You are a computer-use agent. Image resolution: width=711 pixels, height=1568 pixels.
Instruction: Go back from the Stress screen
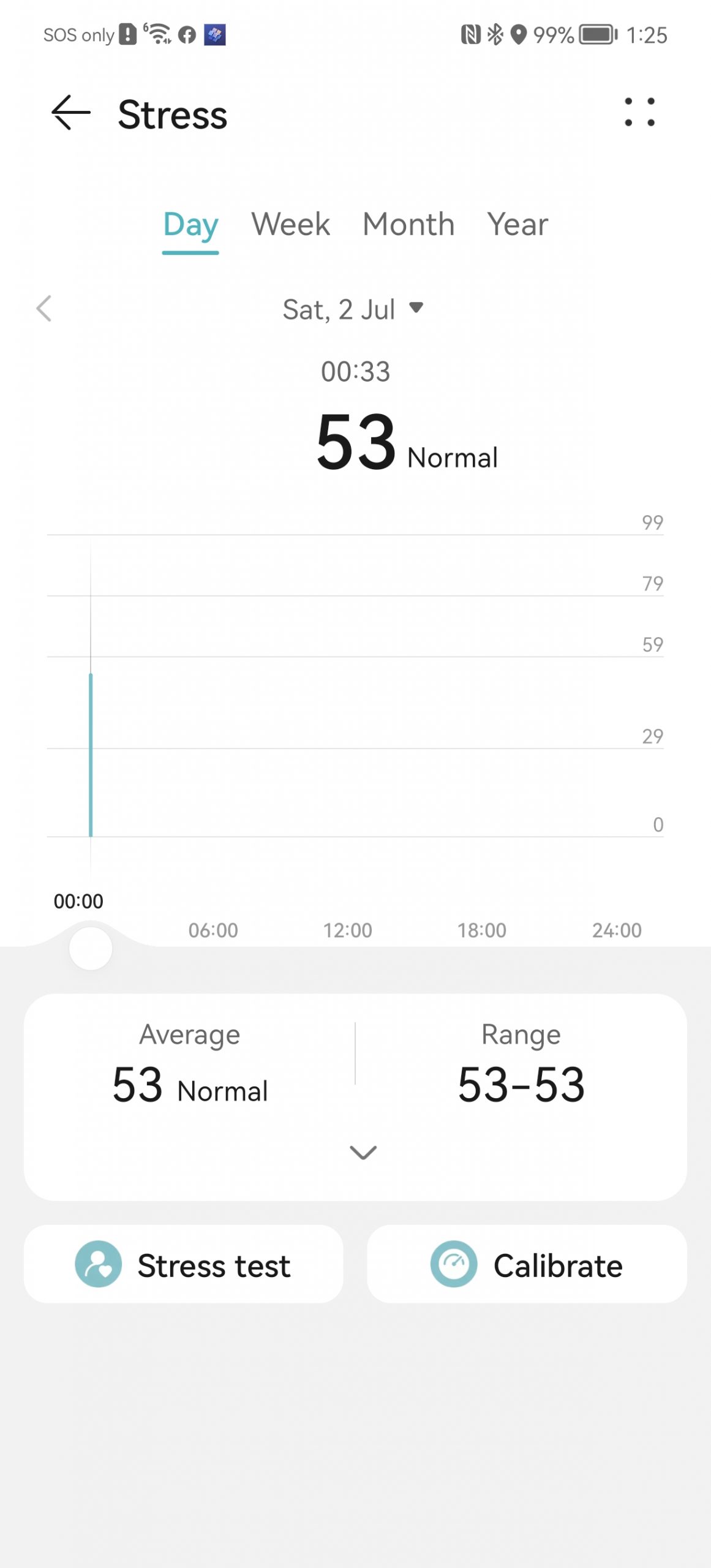click(70, 113)
